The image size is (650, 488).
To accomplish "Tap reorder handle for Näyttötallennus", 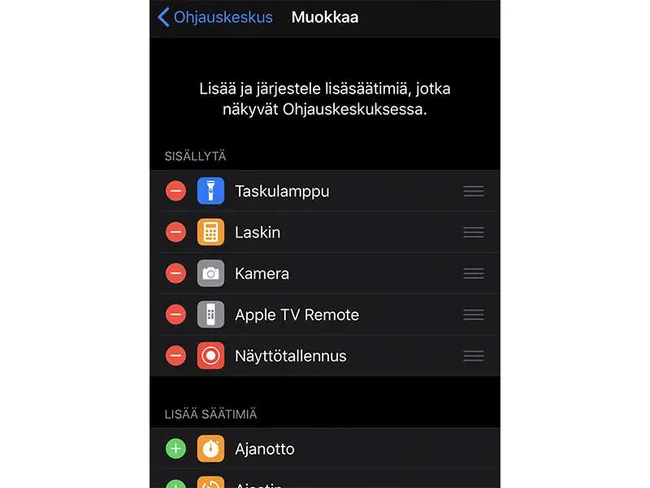I will tap(473, 355).
